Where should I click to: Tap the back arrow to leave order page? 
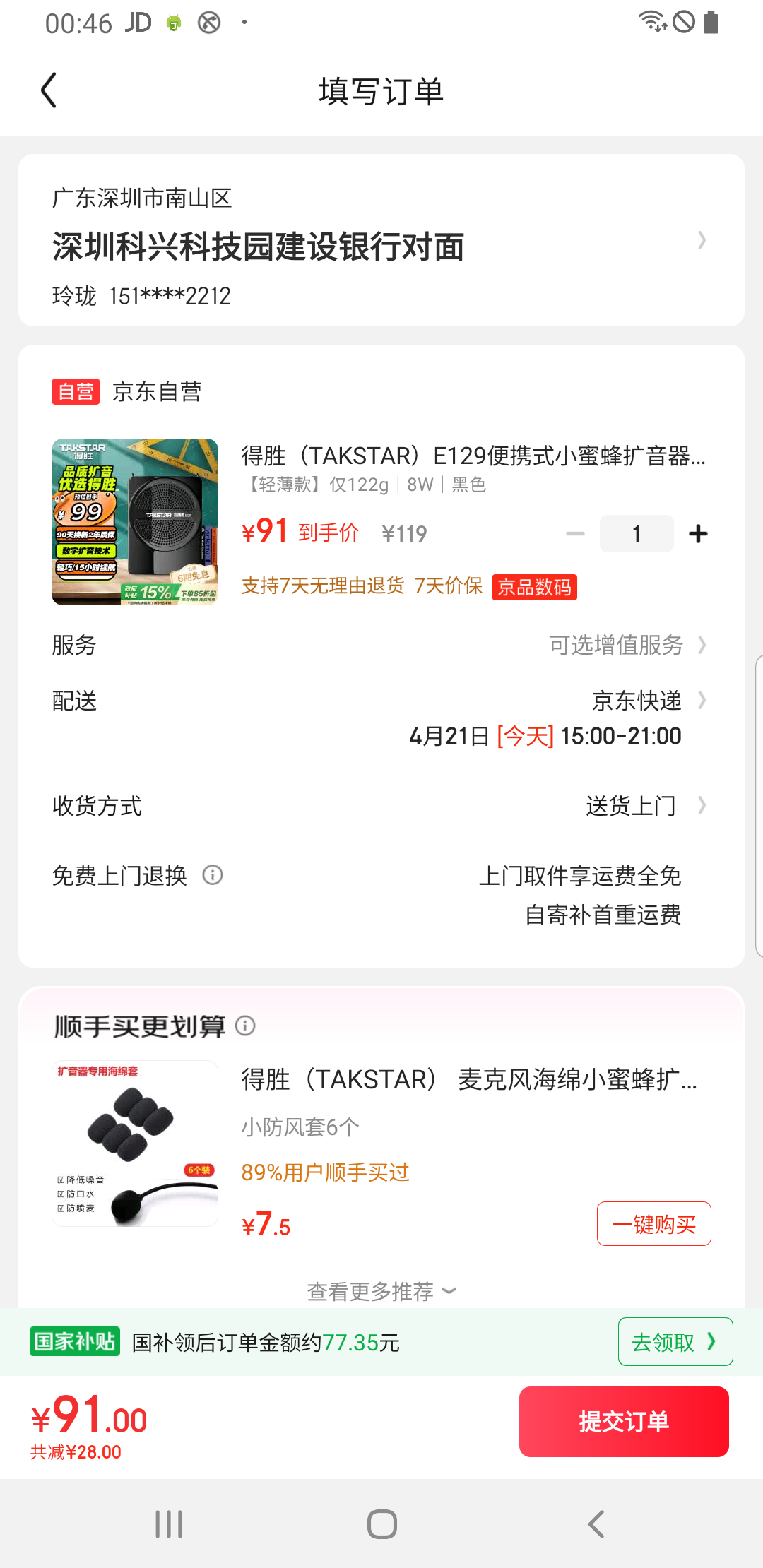coord(48,90)
